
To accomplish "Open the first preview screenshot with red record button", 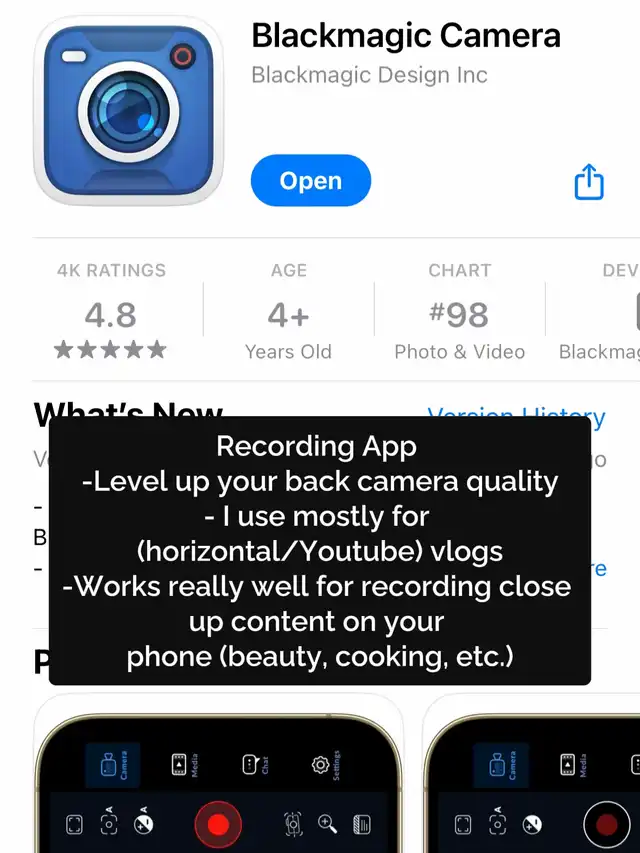I will click(218, 773).
